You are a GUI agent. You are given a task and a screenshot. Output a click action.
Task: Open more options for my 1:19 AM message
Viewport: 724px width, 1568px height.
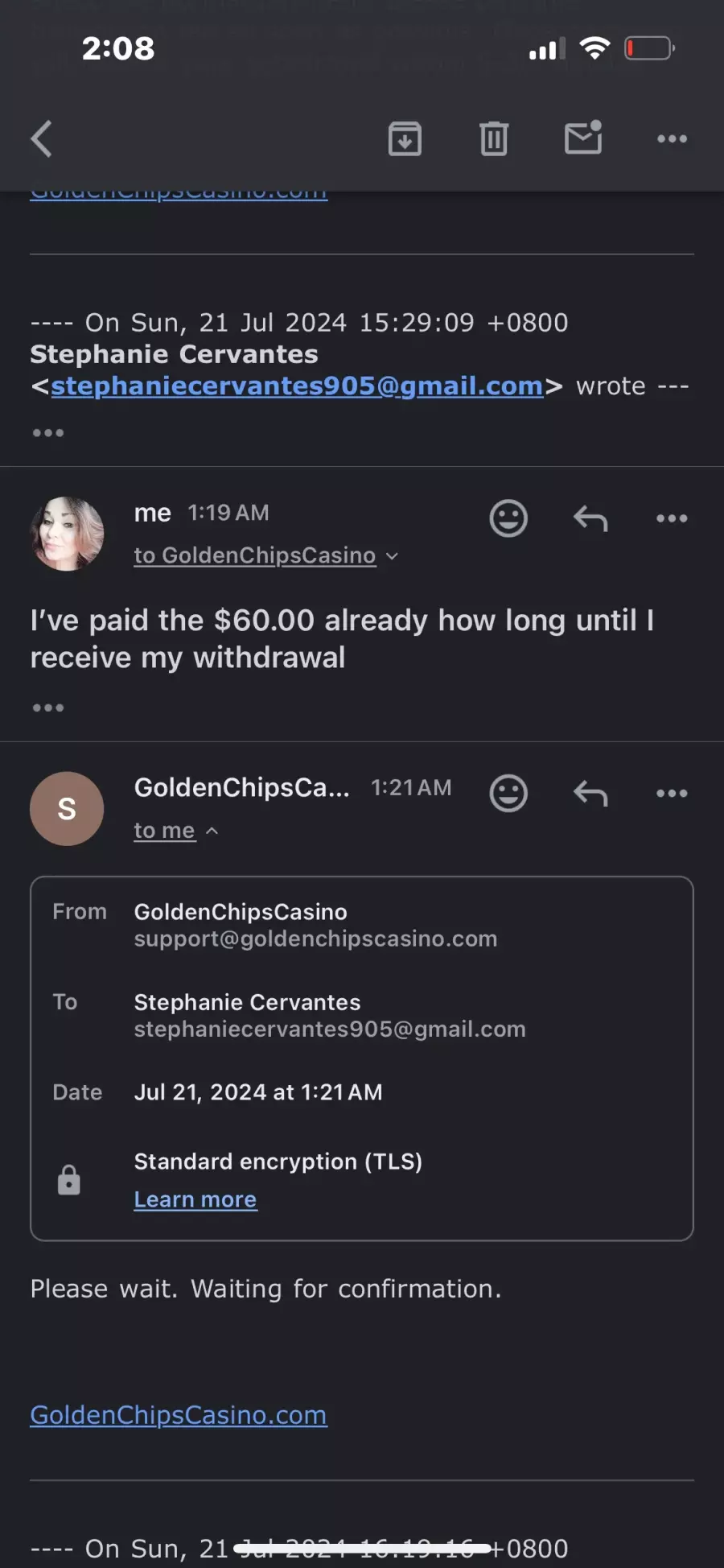(672, 518)
